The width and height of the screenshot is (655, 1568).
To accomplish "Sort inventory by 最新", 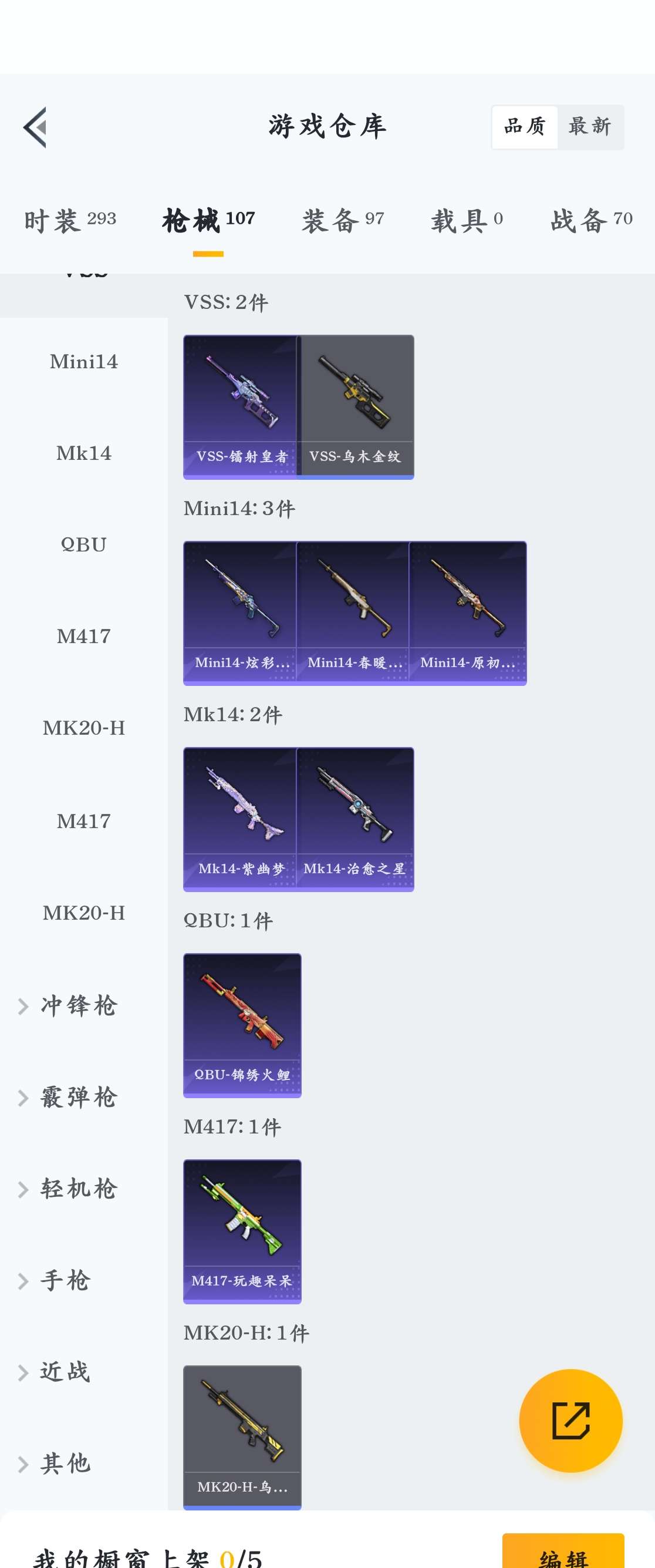I will click(x=589, y=127).
